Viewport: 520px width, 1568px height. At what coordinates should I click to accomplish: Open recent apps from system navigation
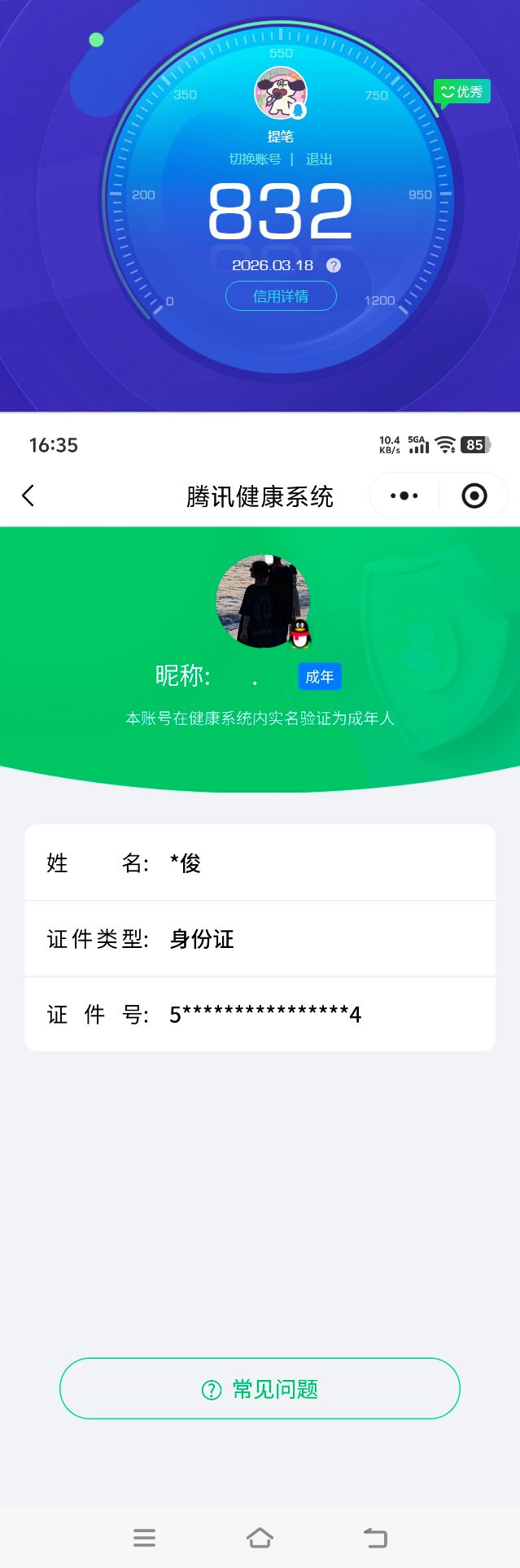[144, 1537]
